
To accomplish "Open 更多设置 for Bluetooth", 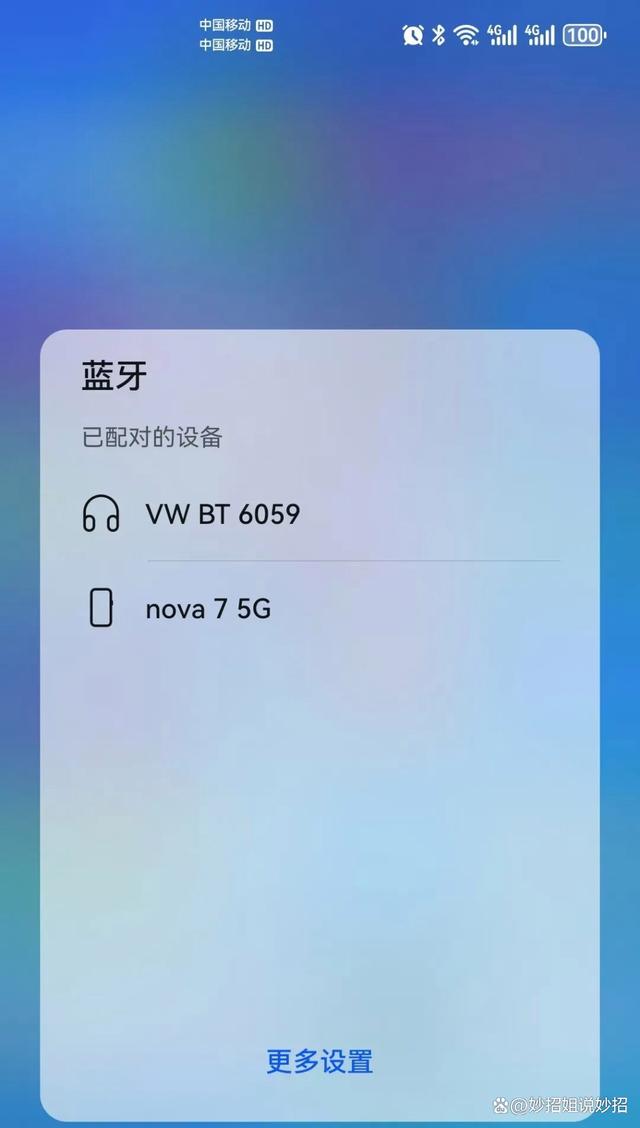I will tap(319, 1061).
